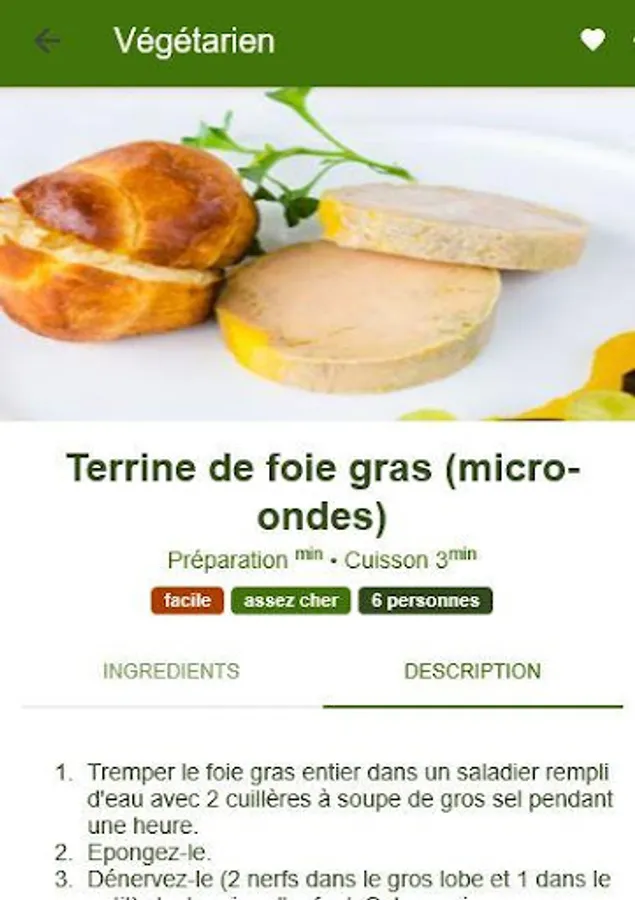Select the Description tab

pos(472,671)
